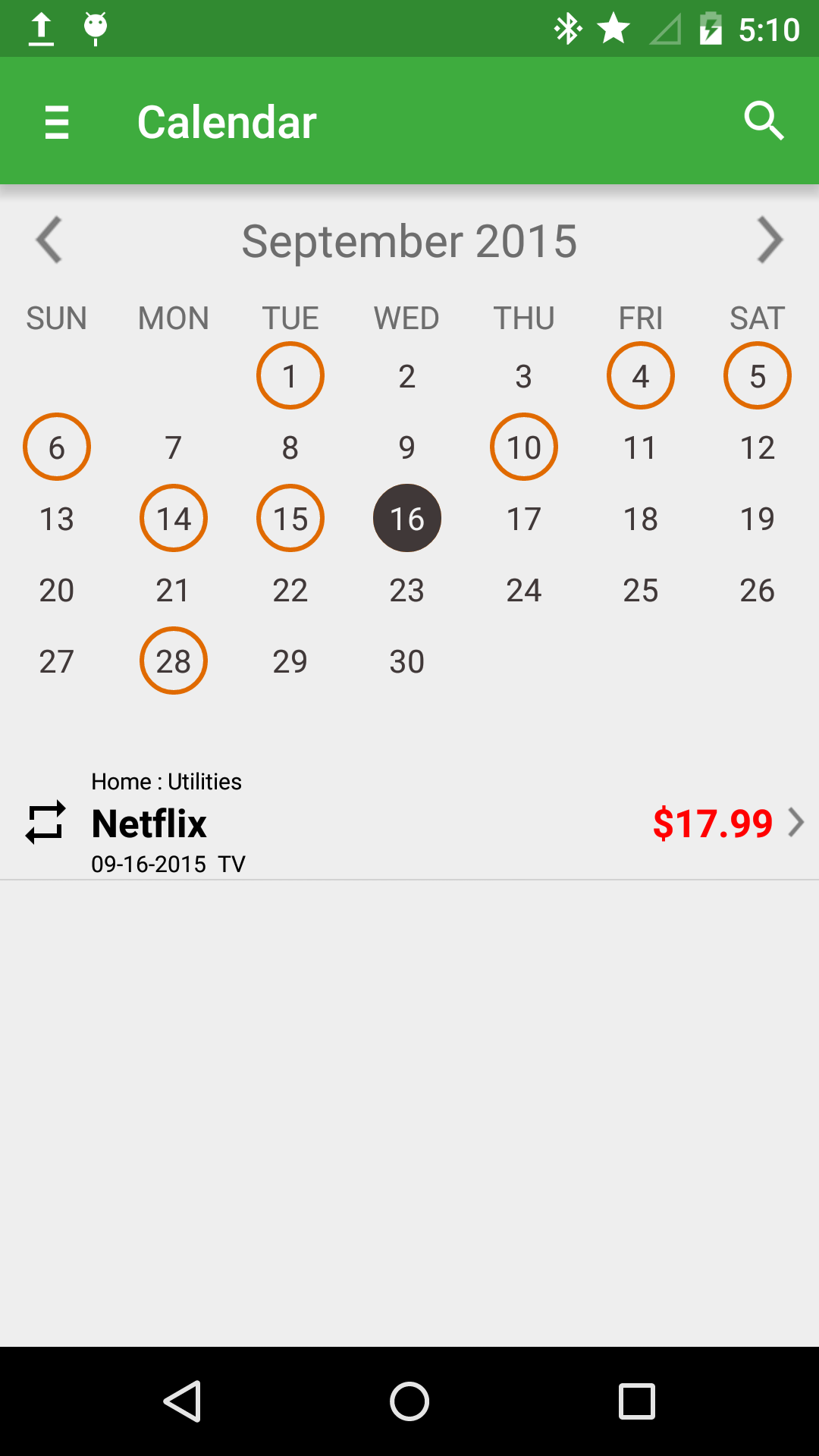Go to the next month

(x=769, y=240)
